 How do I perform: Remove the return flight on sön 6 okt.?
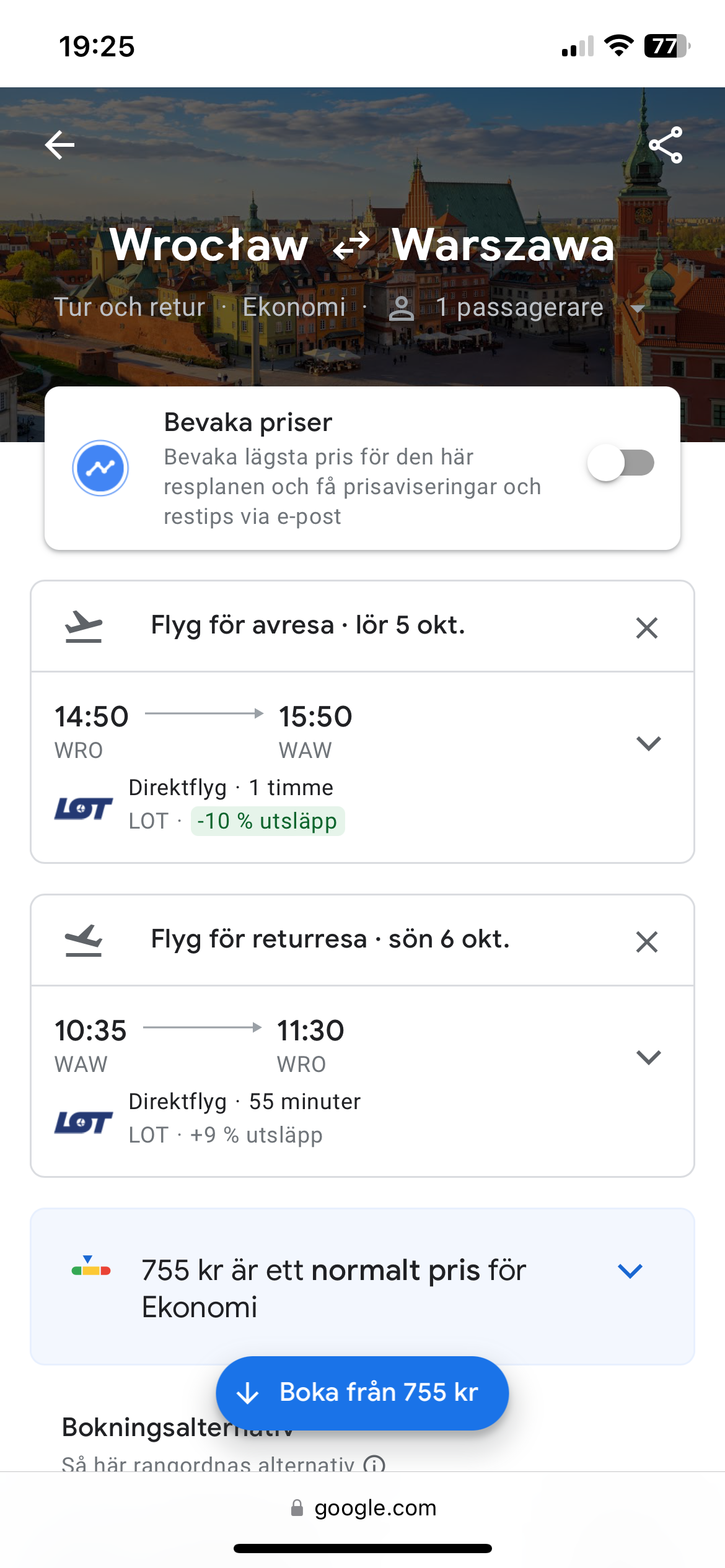click(646, 942)
